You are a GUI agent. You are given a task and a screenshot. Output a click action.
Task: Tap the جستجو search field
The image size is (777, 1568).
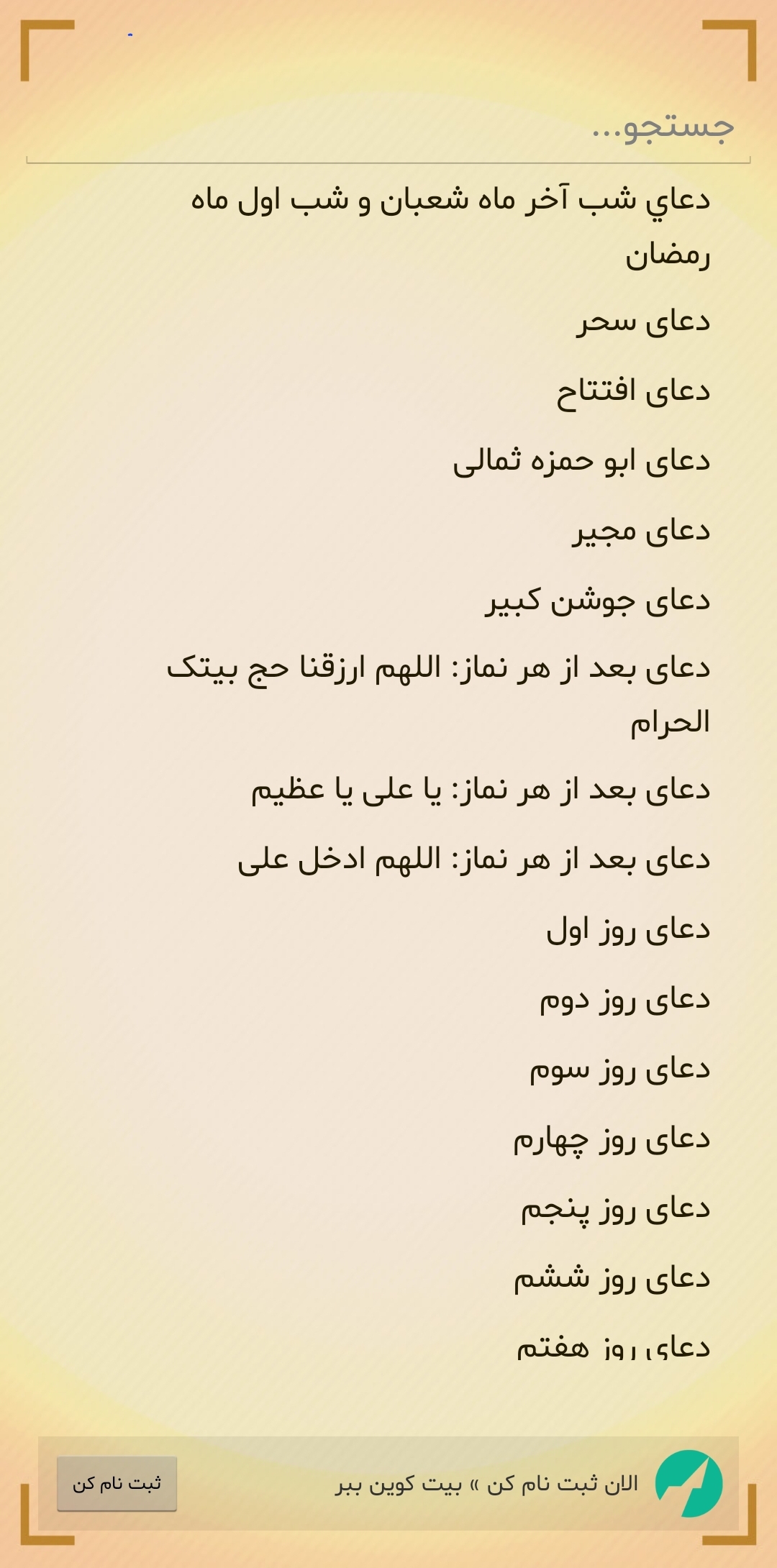[388, 128]
